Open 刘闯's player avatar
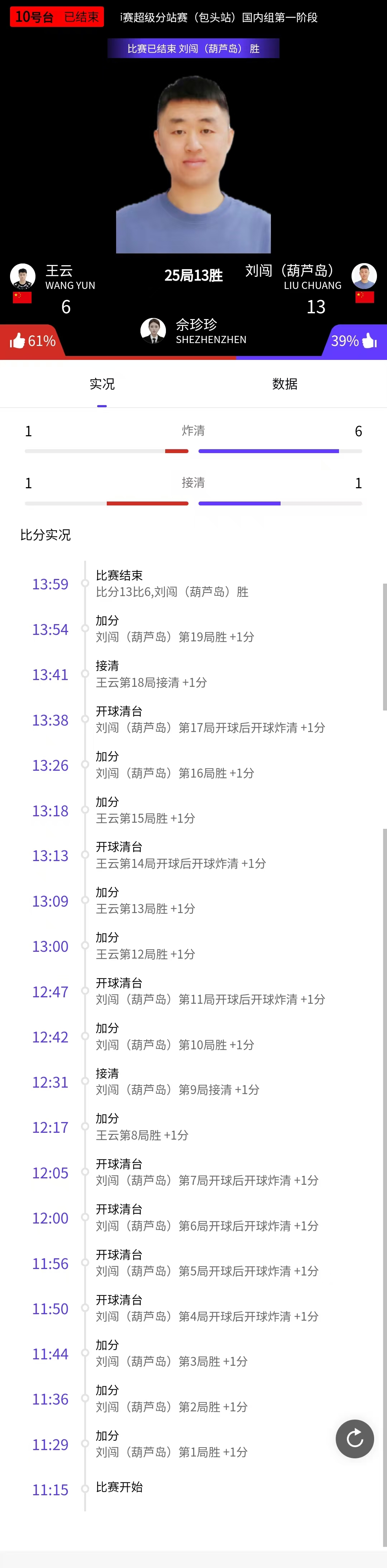The image size is (387, 1568). click(364, 276)
